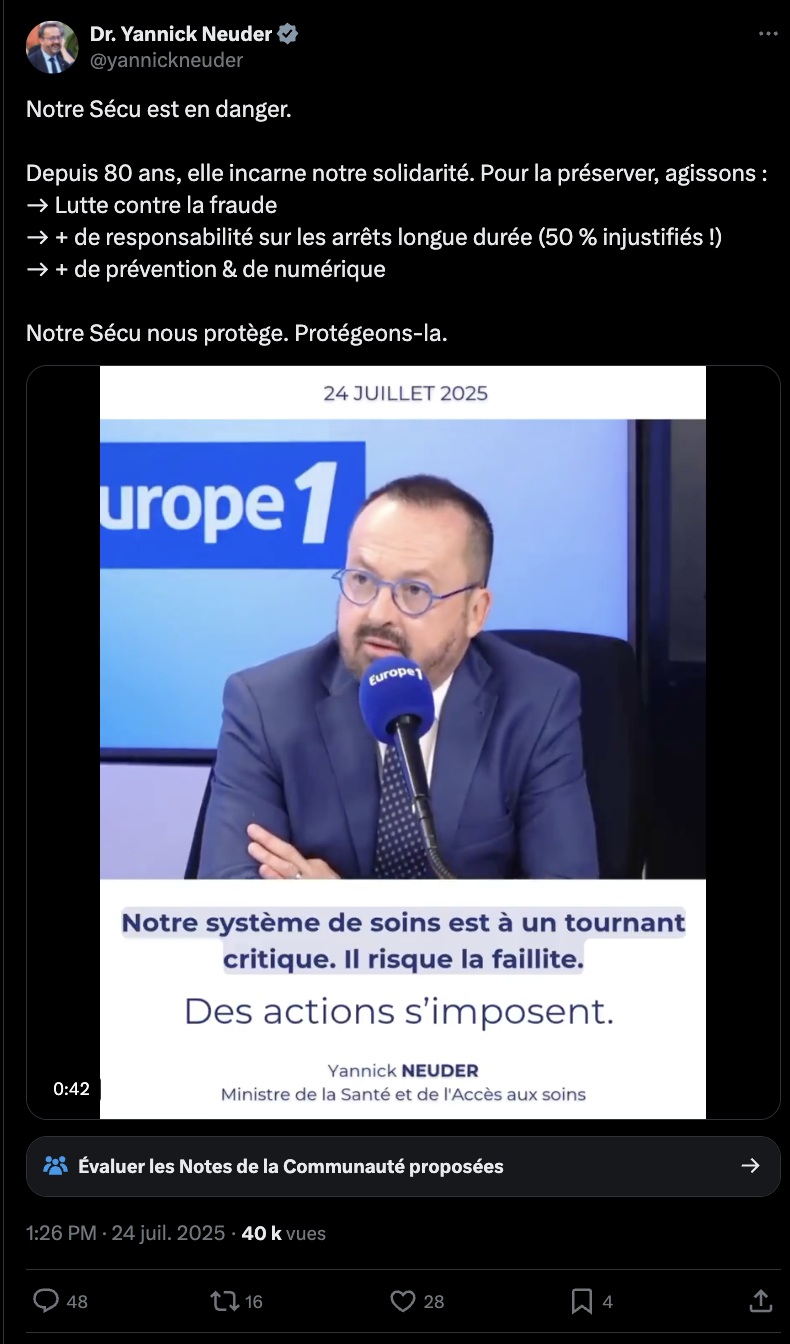Open the post's three-dot overflow menu
This screenshot has height=1344, width=790.
coord(767,34)
